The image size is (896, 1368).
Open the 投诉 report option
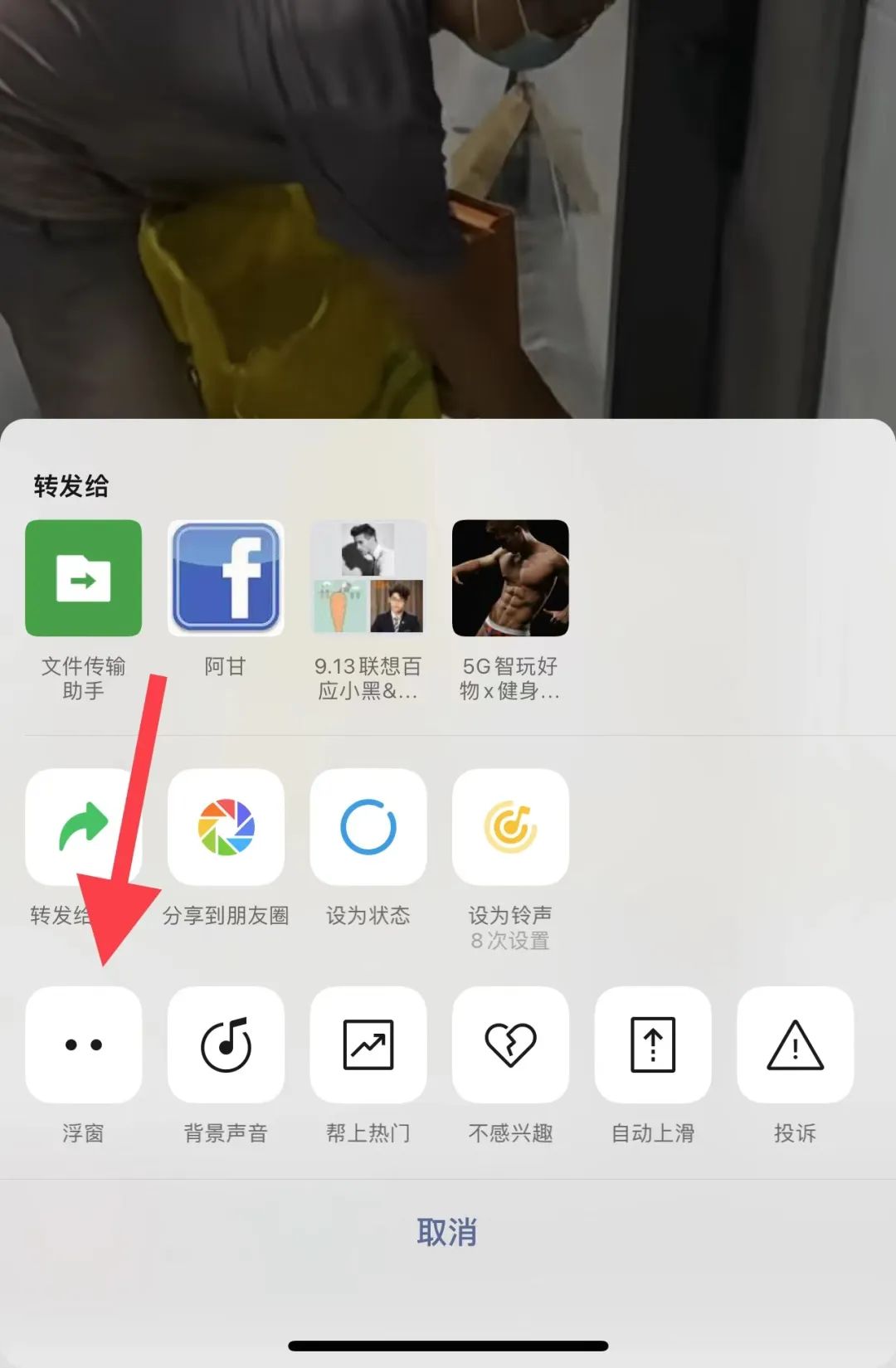(795, 1044)
